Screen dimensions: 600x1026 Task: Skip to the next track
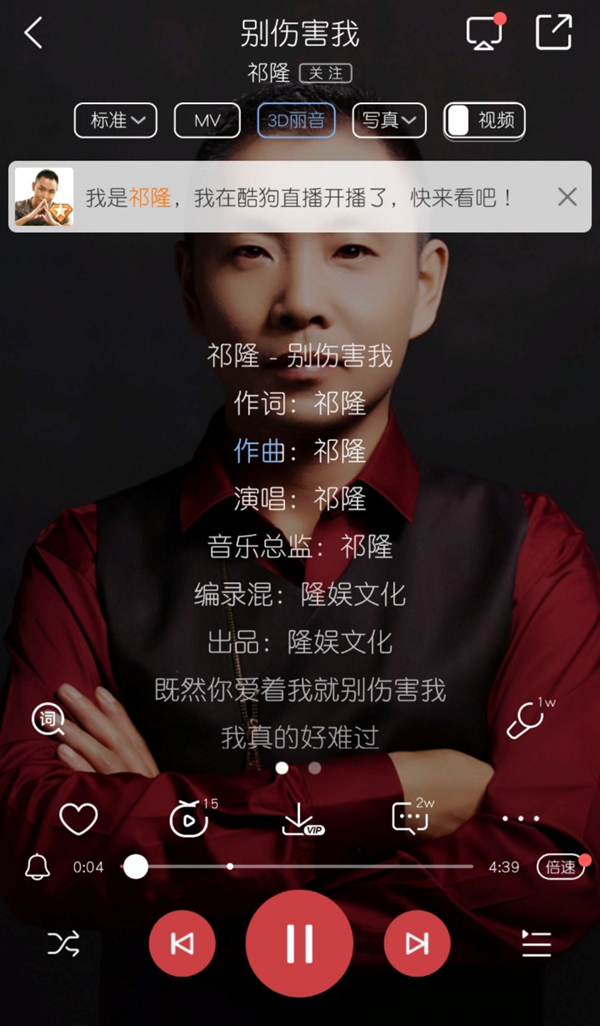417,943
